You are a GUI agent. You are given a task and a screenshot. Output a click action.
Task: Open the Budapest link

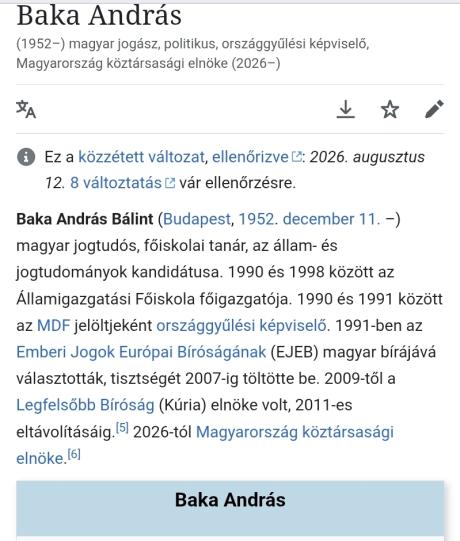(197, 219)
